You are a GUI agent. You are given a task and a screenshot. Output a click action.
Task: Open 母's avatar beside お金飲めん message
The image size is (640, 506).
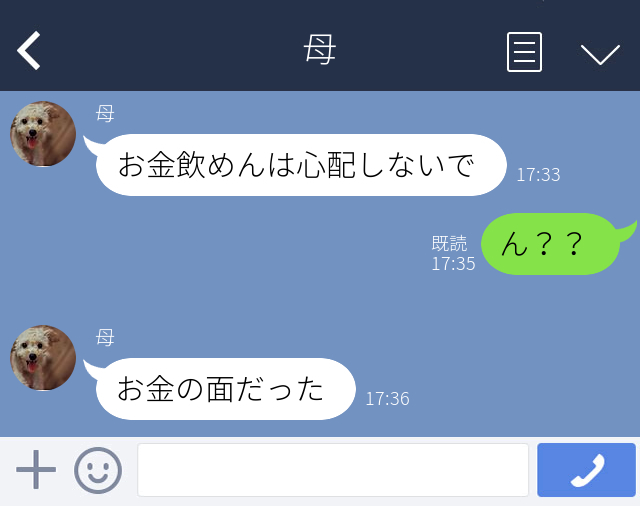click(43, 134)
